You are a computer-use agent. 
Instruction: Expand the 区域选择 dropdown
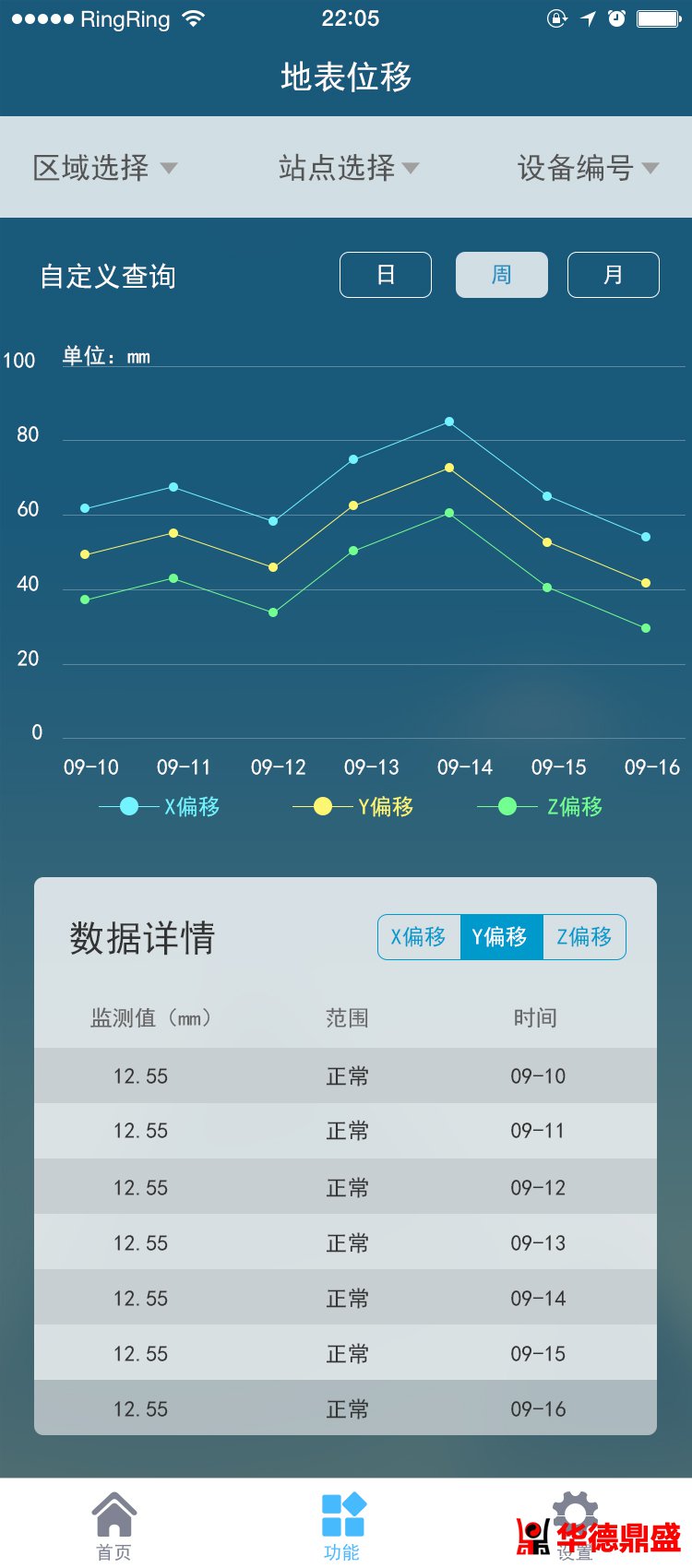point(104,168)
